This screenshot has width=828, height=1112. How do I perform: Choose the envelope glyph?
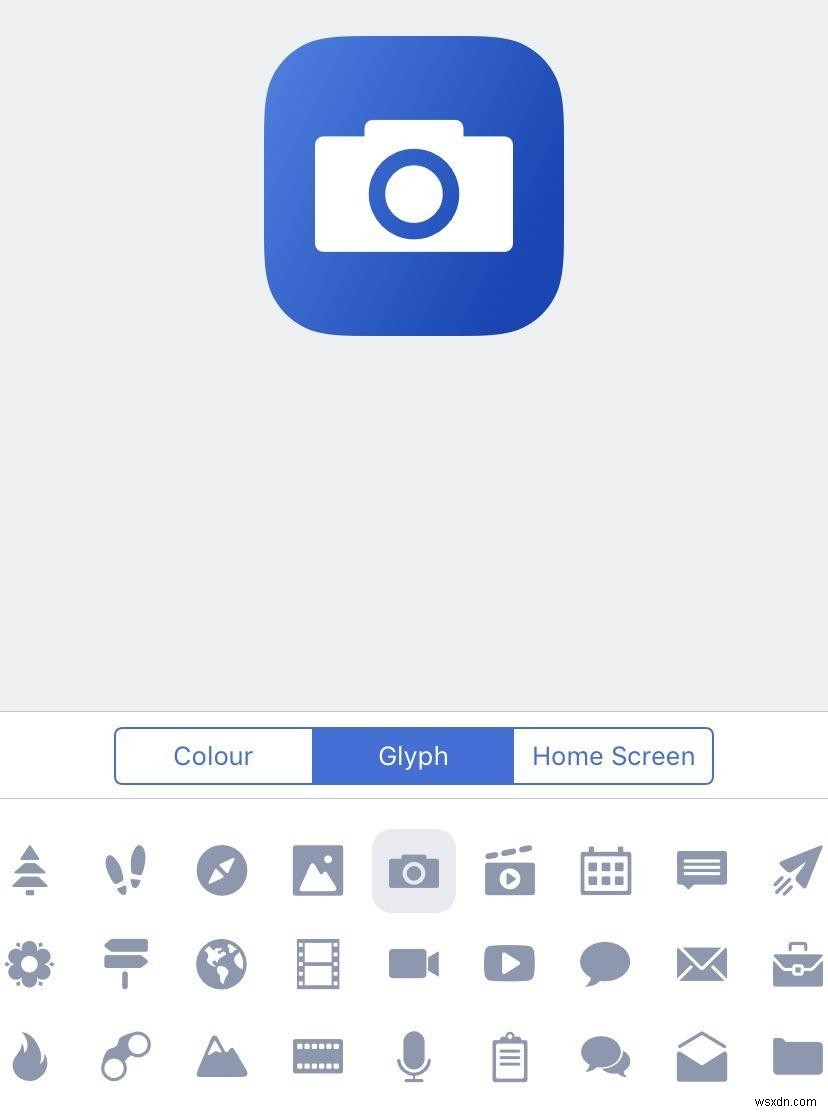tap(702, 964)
